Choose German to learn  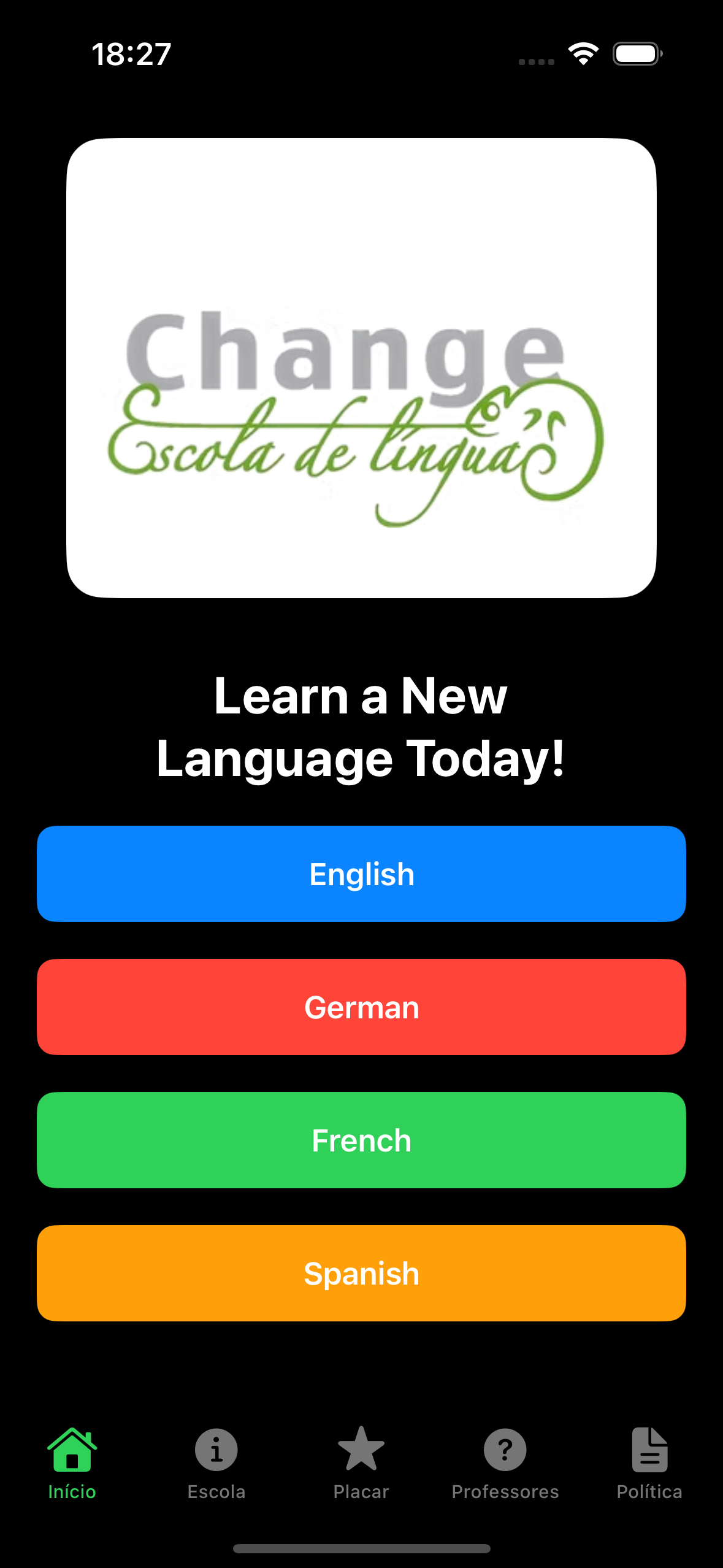(361, 1007)
